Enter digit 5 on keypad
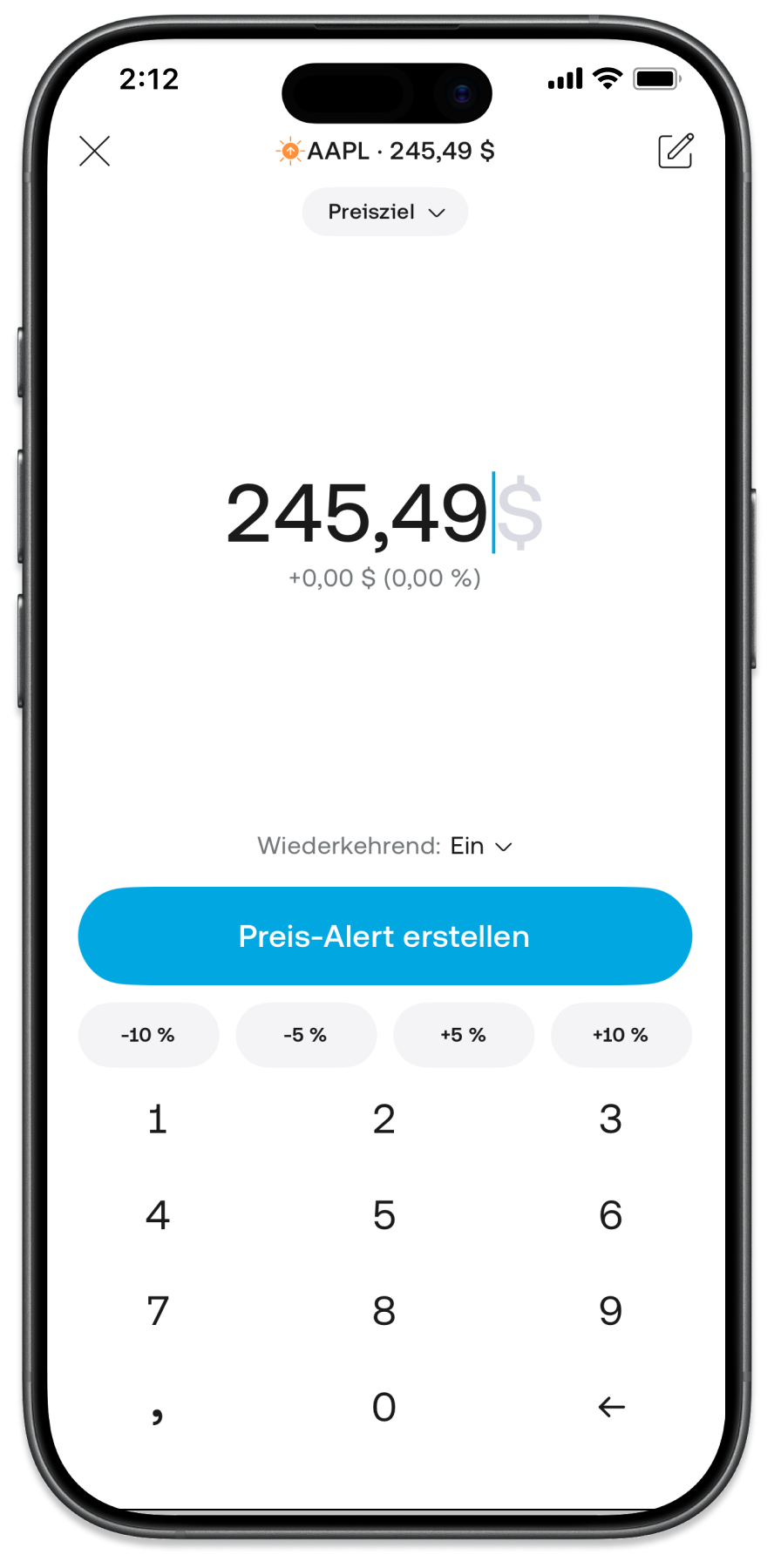This screenshot has height=1568, width=774. click(x=384, y=1215)
